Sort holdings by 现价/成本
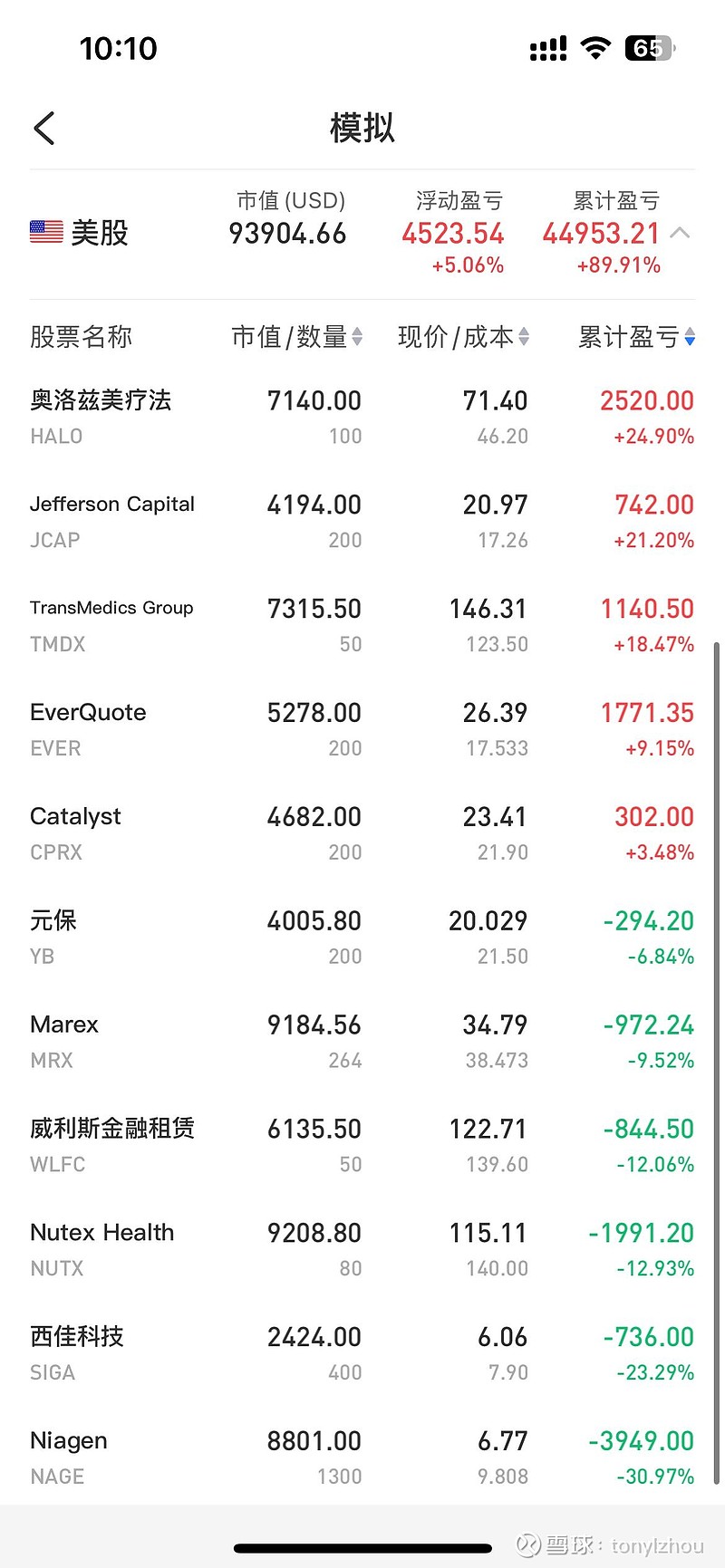This screenshot has width=725, height=1568. (x=463, y=337)
